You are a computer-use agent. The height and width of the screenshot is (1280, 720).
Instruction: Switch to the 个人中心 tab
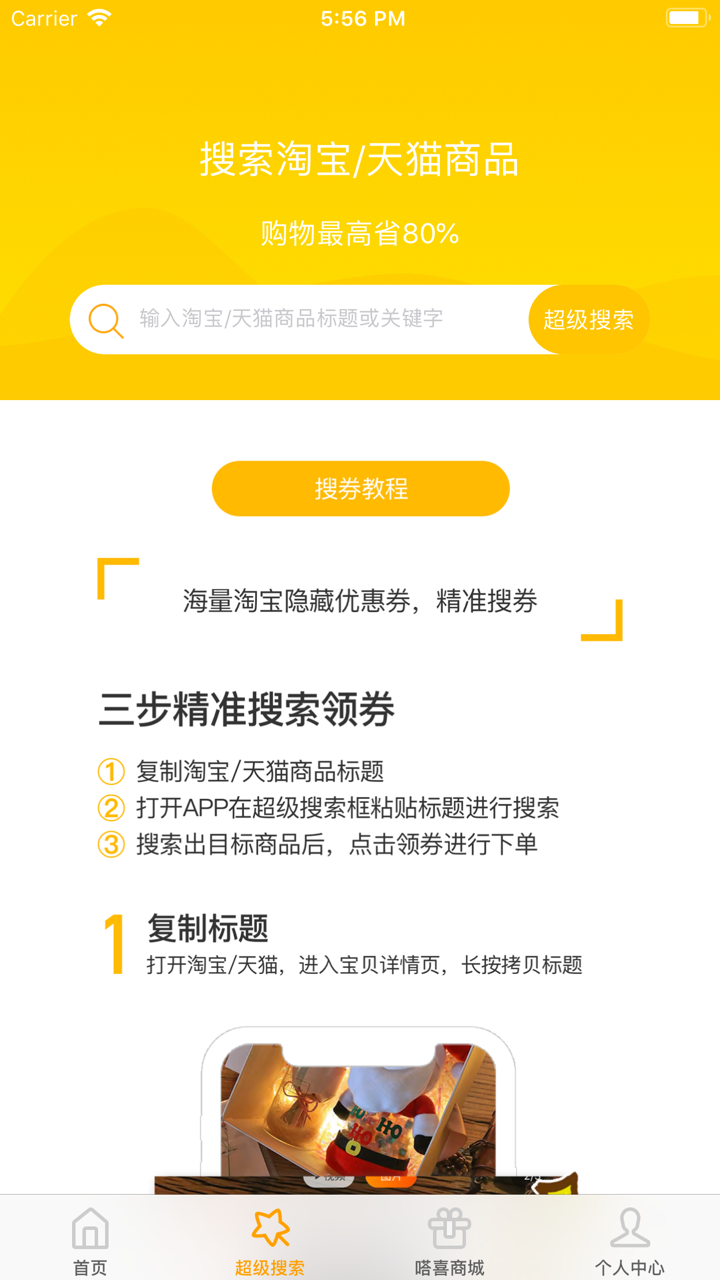[x=629, y=1240]
